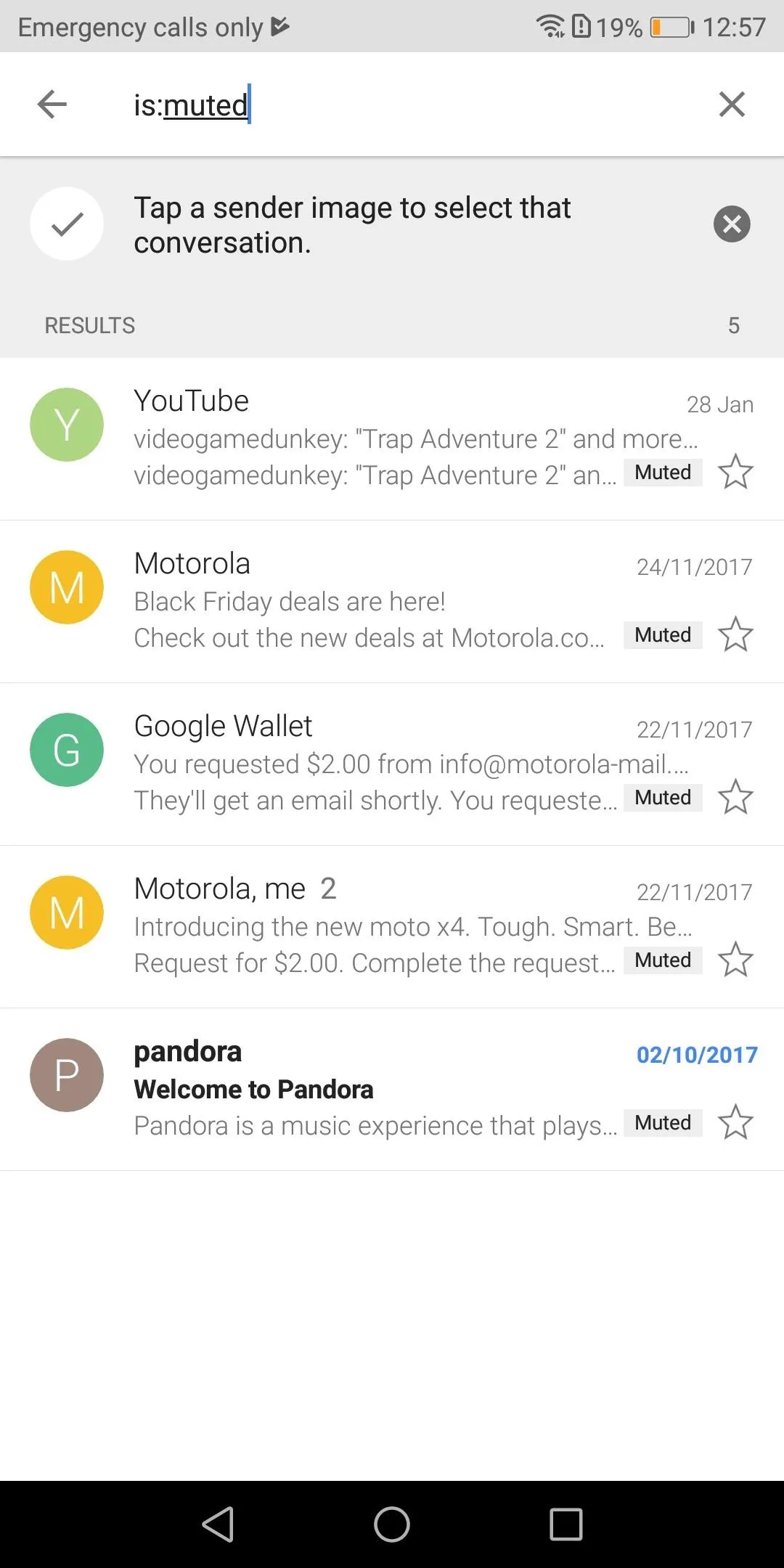Open the Welcome to Pandora email

(392, 1089)
